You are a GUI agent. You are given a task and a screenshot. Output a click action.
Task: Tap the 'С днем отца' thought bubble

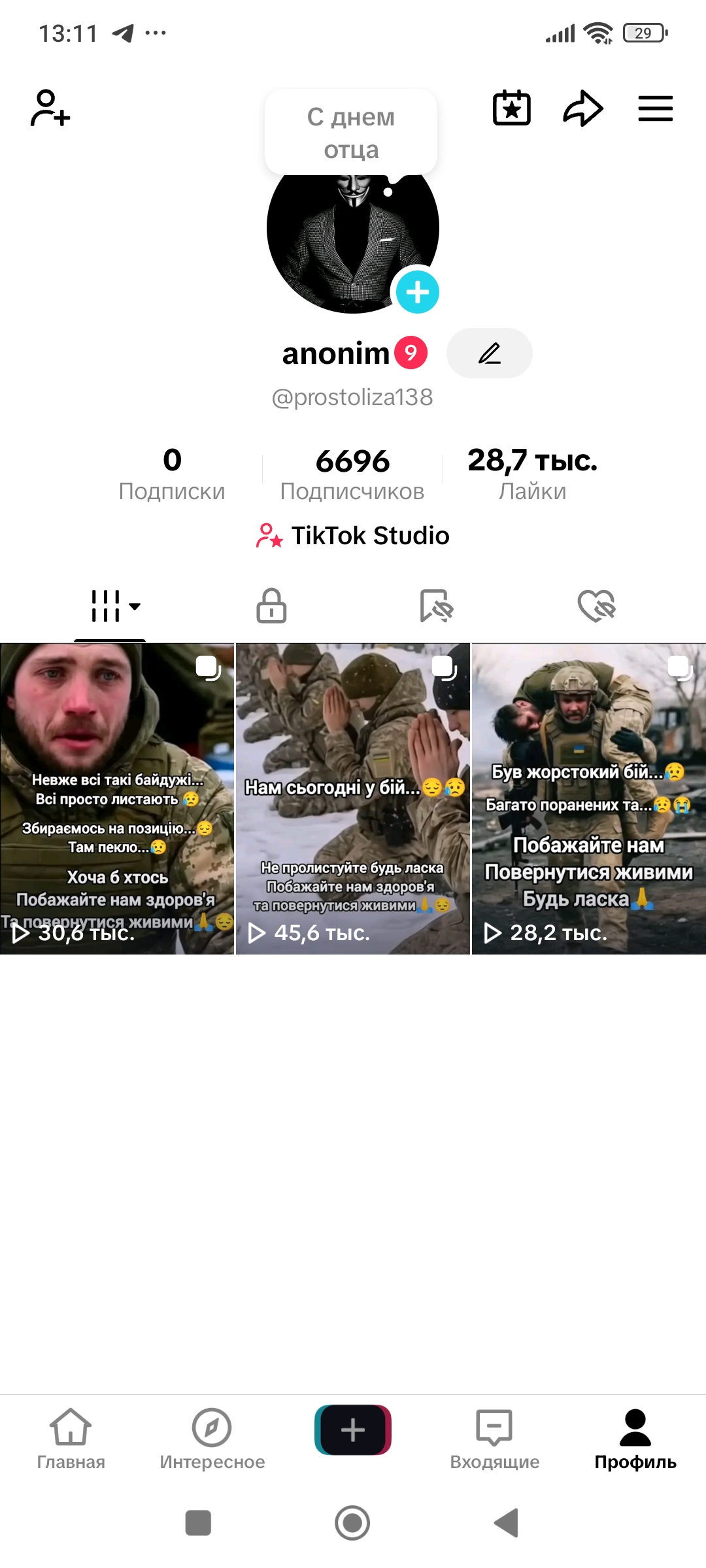[x=351, y=133]
